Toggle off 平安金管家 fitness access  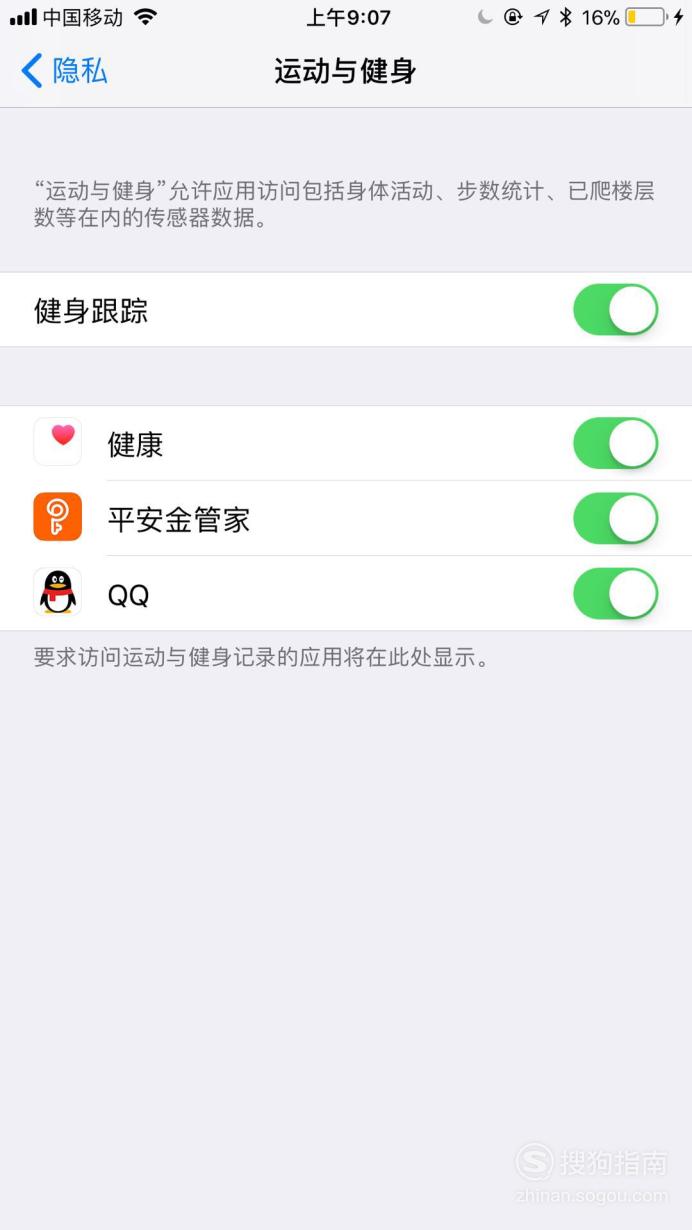tap(616, 518)
